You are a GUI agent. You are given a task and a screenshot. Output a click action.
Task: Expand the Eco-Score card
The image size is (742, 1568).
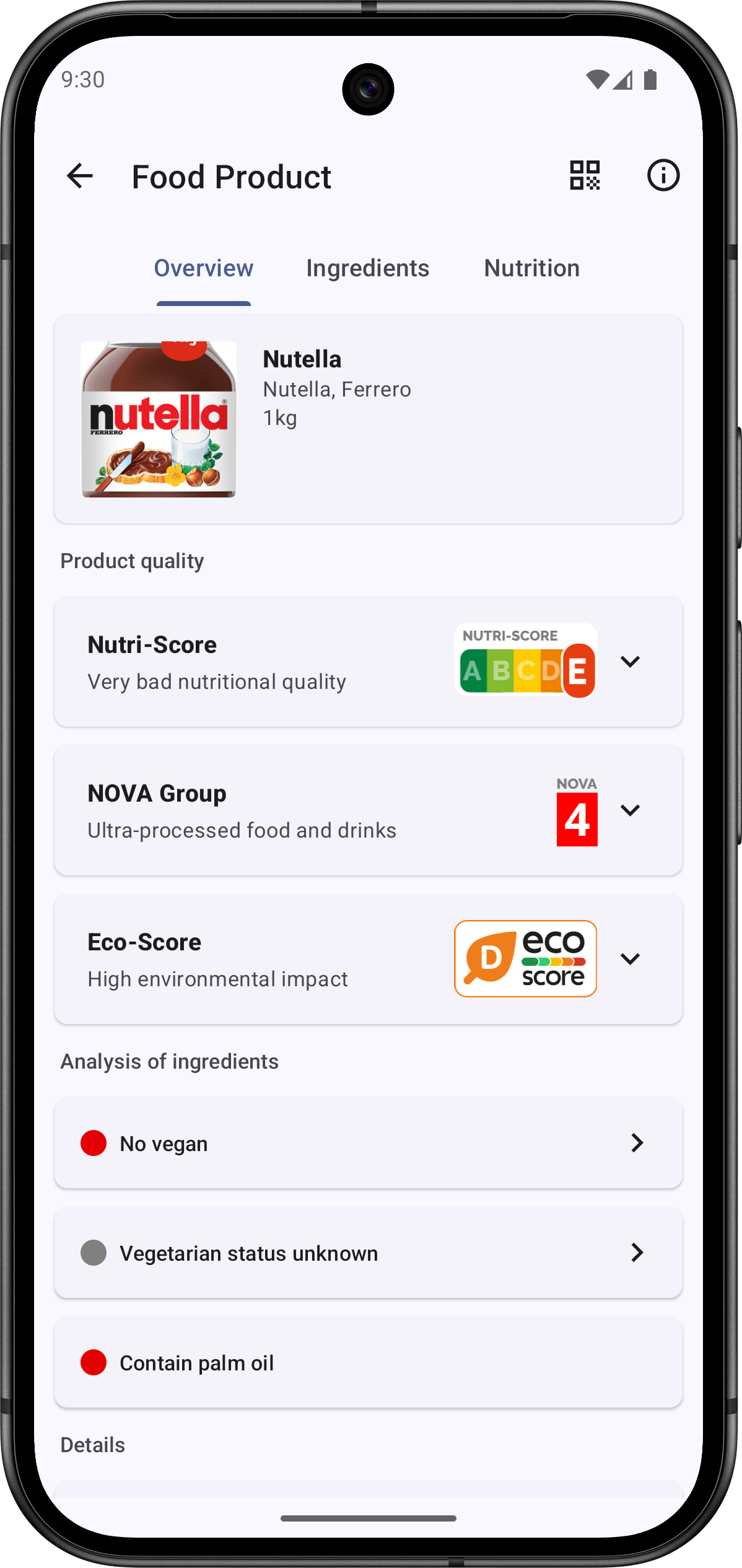point(630,959)
